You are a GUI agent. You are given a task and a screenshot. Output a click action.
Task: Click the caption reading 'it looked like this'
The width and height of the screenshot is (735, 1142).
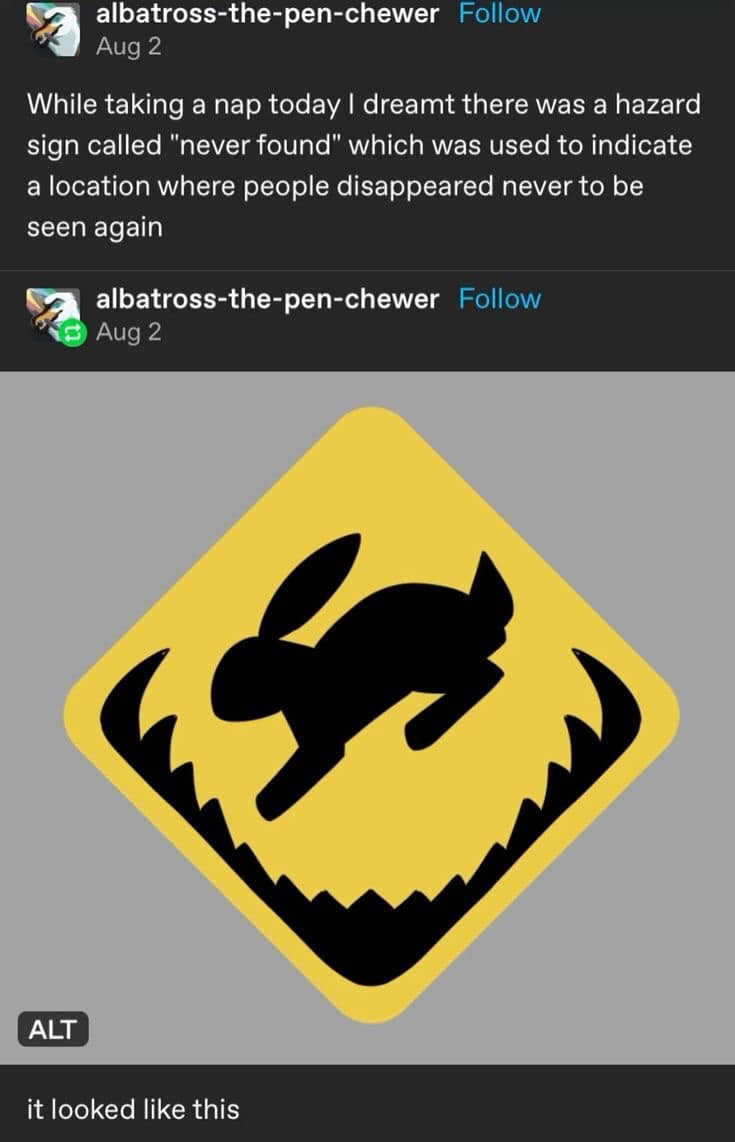pos(133,1109)
